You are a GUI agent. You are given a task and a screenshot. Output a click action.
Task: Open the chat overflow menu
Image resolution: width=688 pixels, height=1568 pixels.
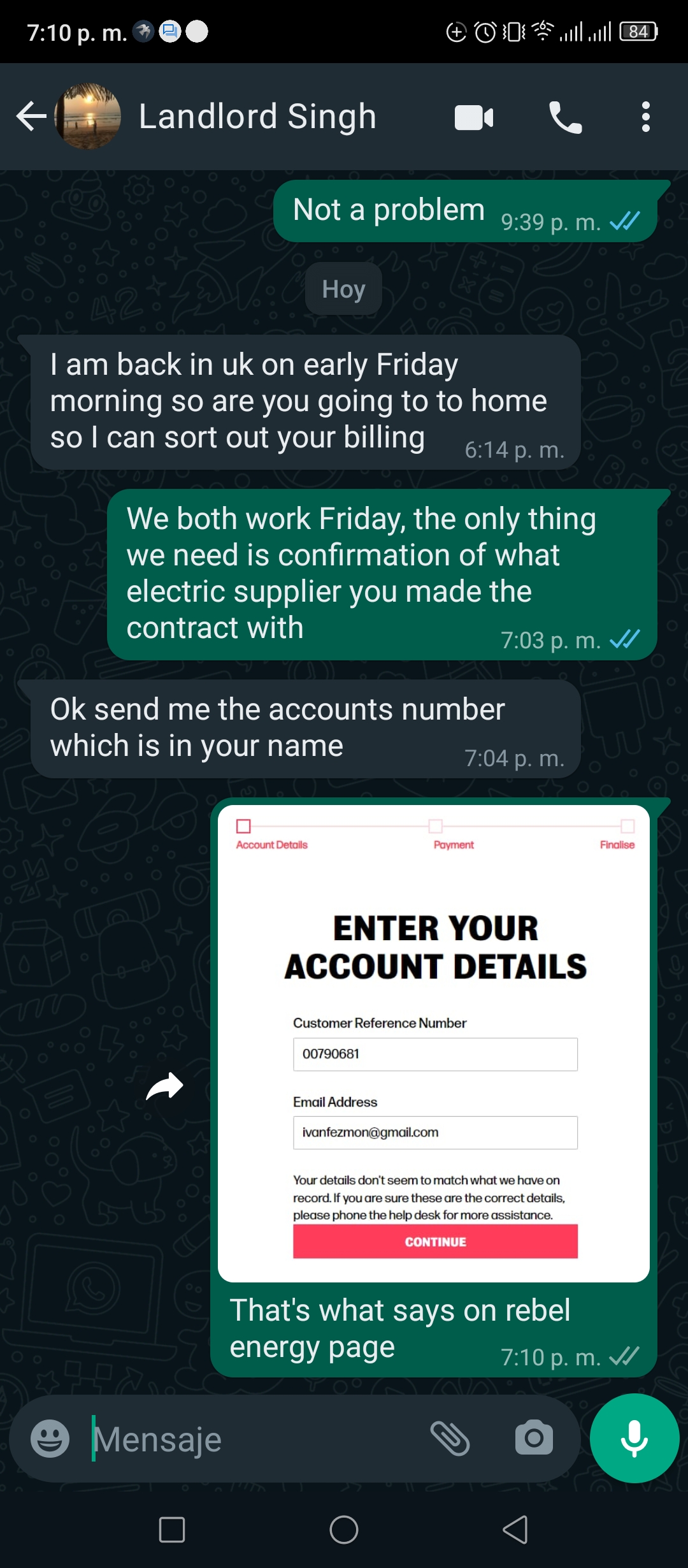coord(646,117)
